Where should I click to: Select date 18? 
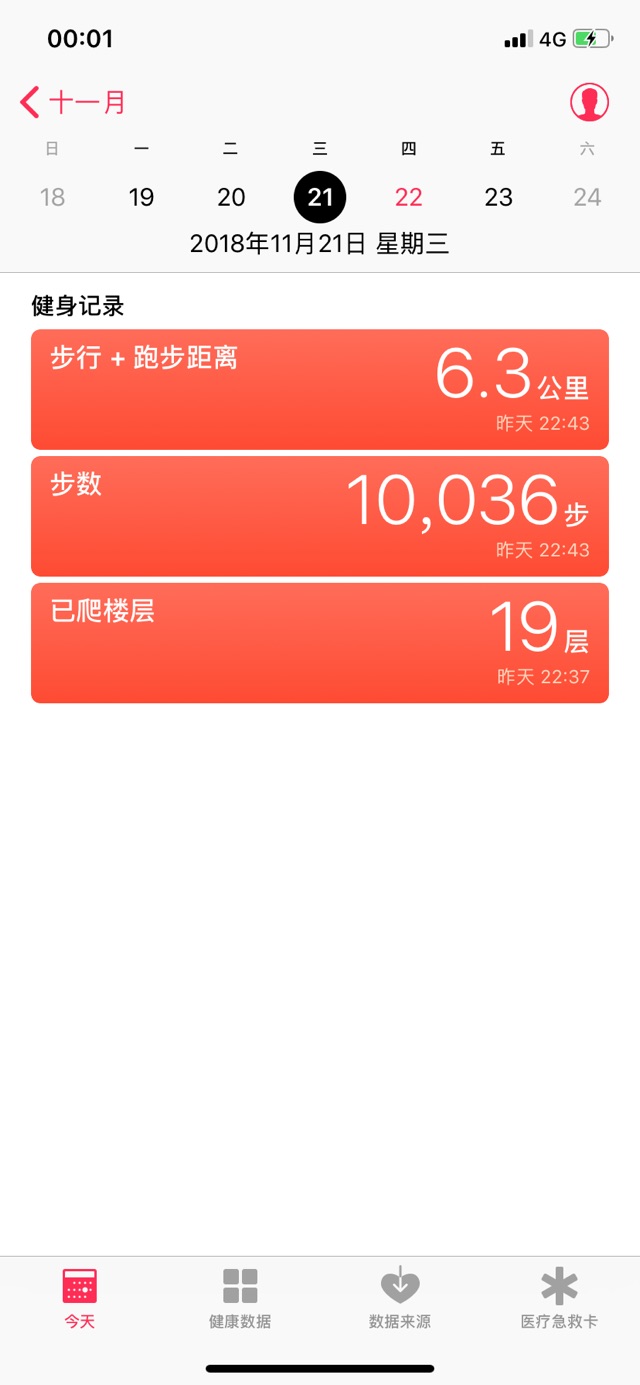[x=52, y=197]
